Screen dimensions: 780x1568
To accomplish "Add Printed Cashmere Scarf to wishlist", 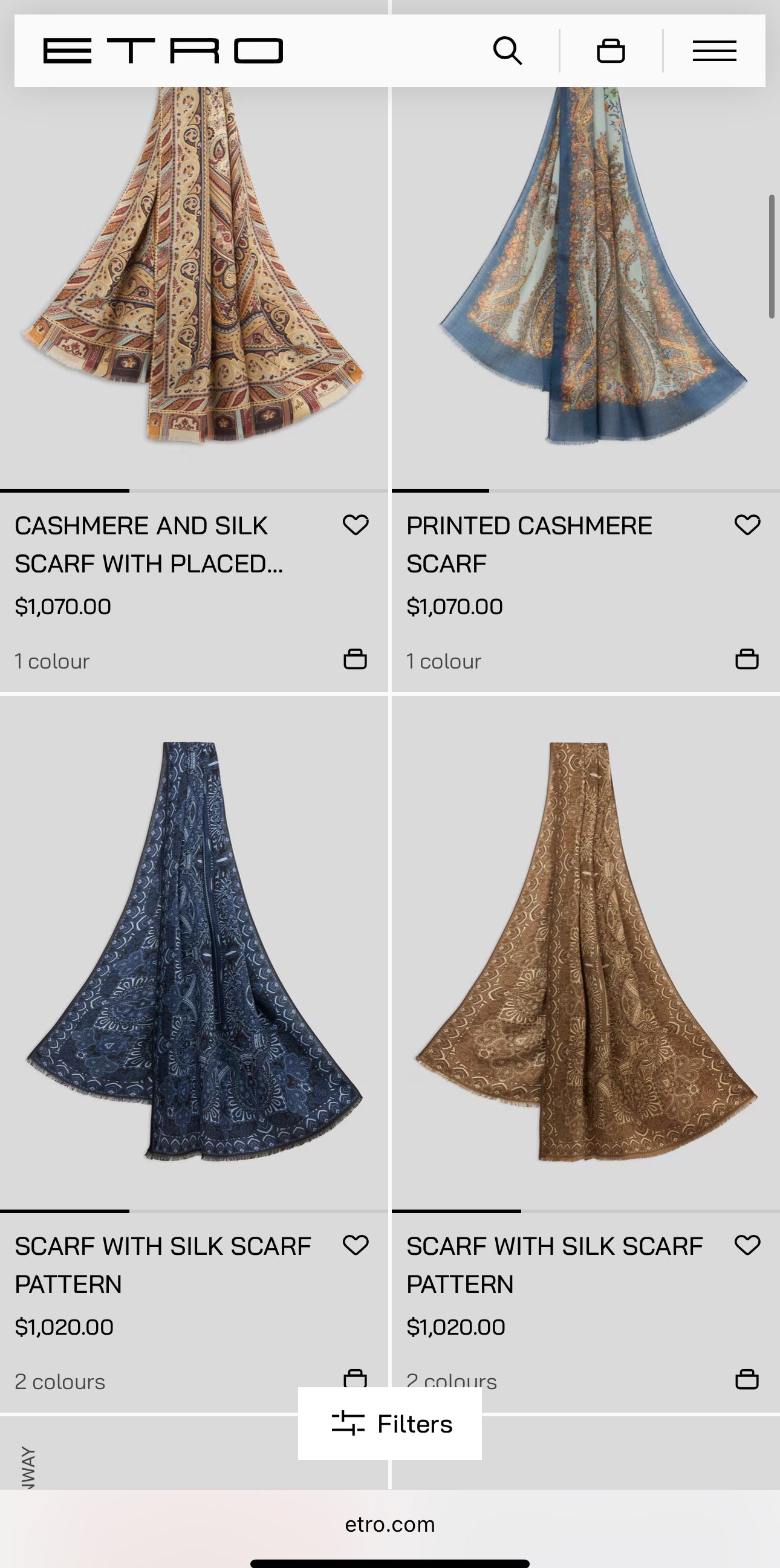I will coord(747,525).
